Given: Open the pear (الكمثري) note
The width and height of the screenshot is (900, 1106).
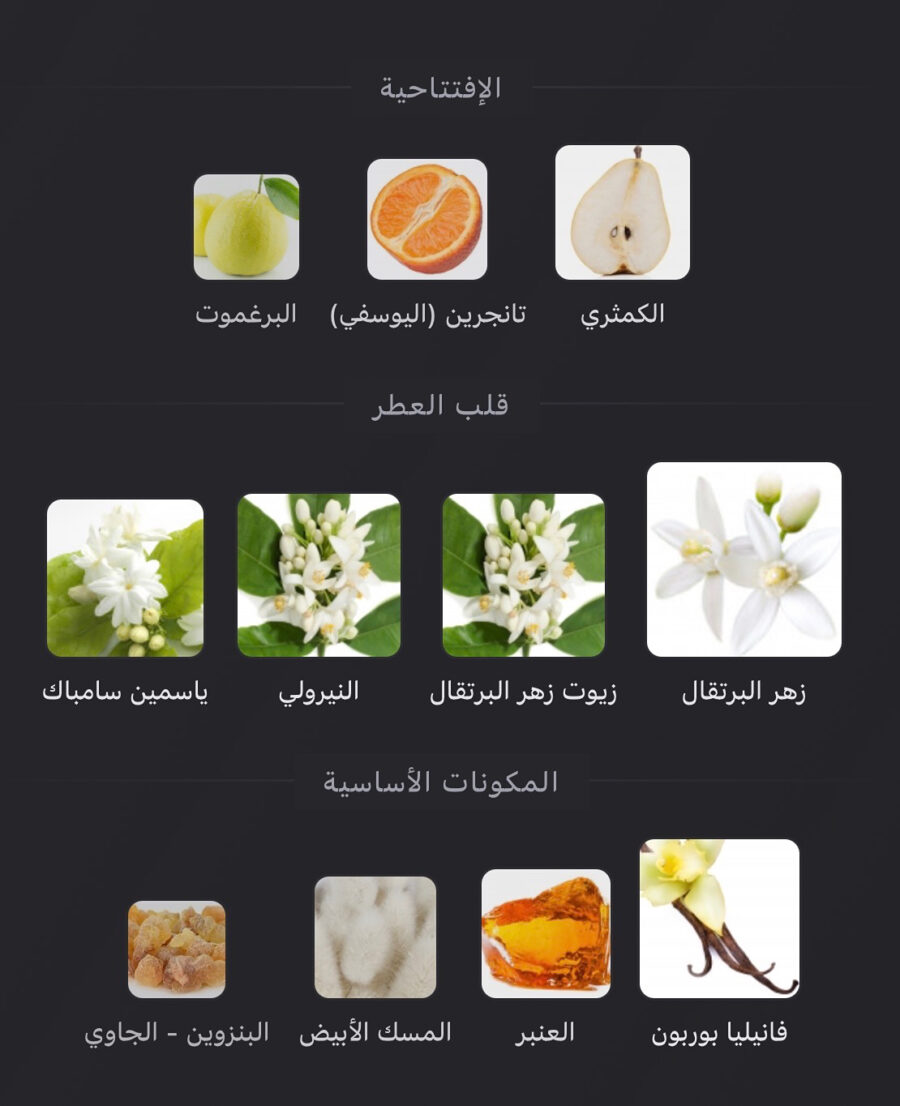Looking at the screenshot, I should point(622,212).
